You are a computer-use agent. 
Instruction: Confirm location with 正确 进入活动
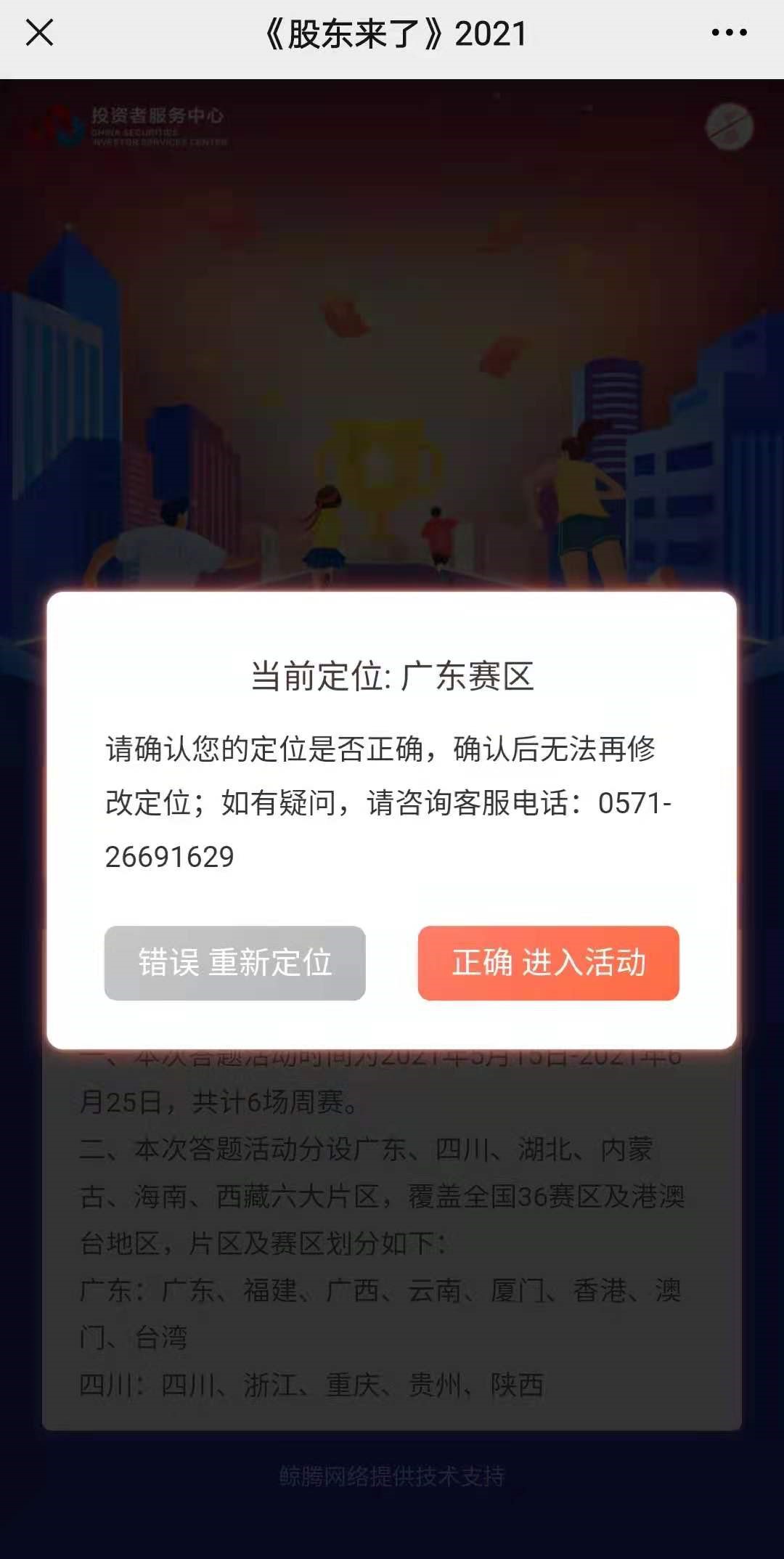[x=548, y=963]
